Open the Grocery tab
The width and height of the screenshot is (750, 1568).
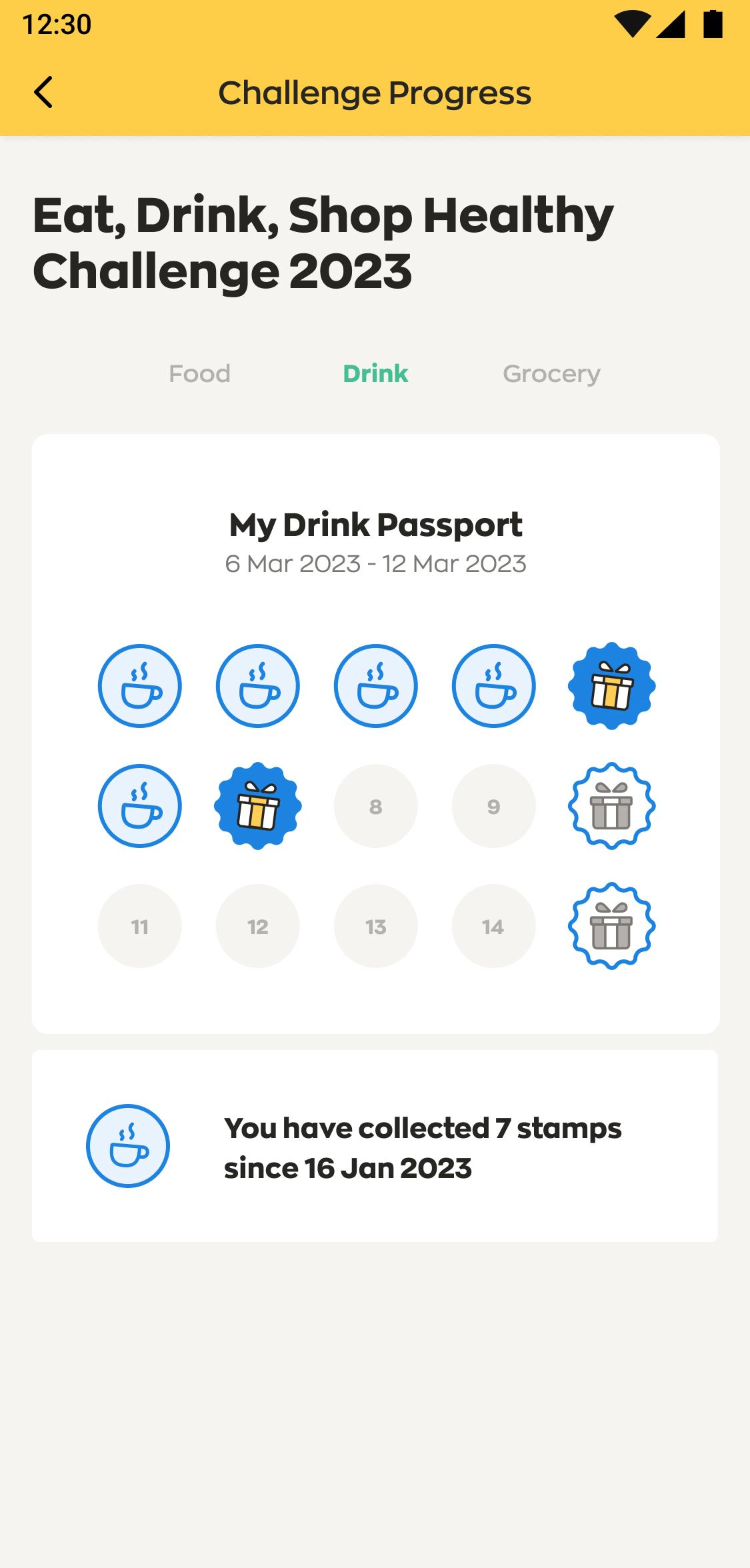click(551, 374)
